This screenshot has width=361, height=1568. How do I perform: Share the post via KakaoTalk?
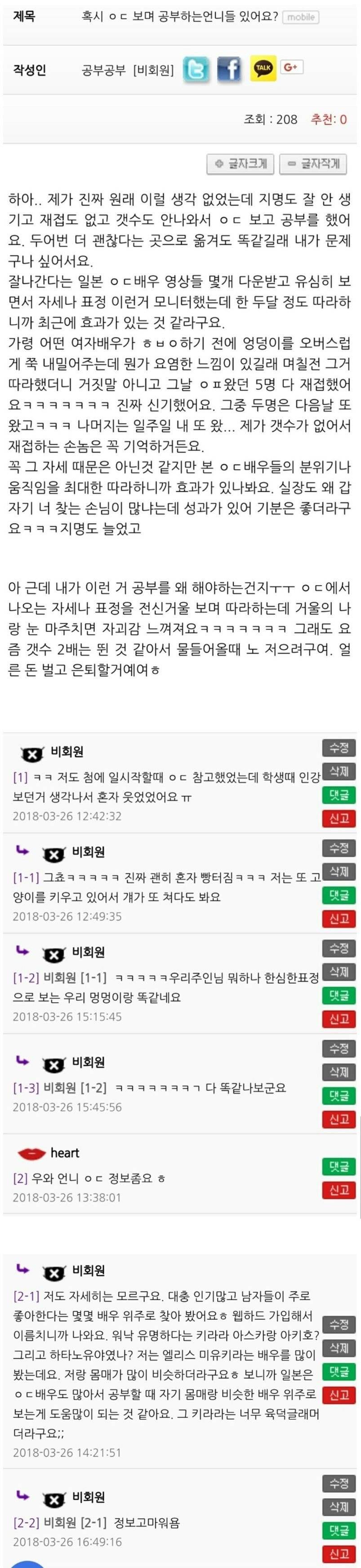263,69
